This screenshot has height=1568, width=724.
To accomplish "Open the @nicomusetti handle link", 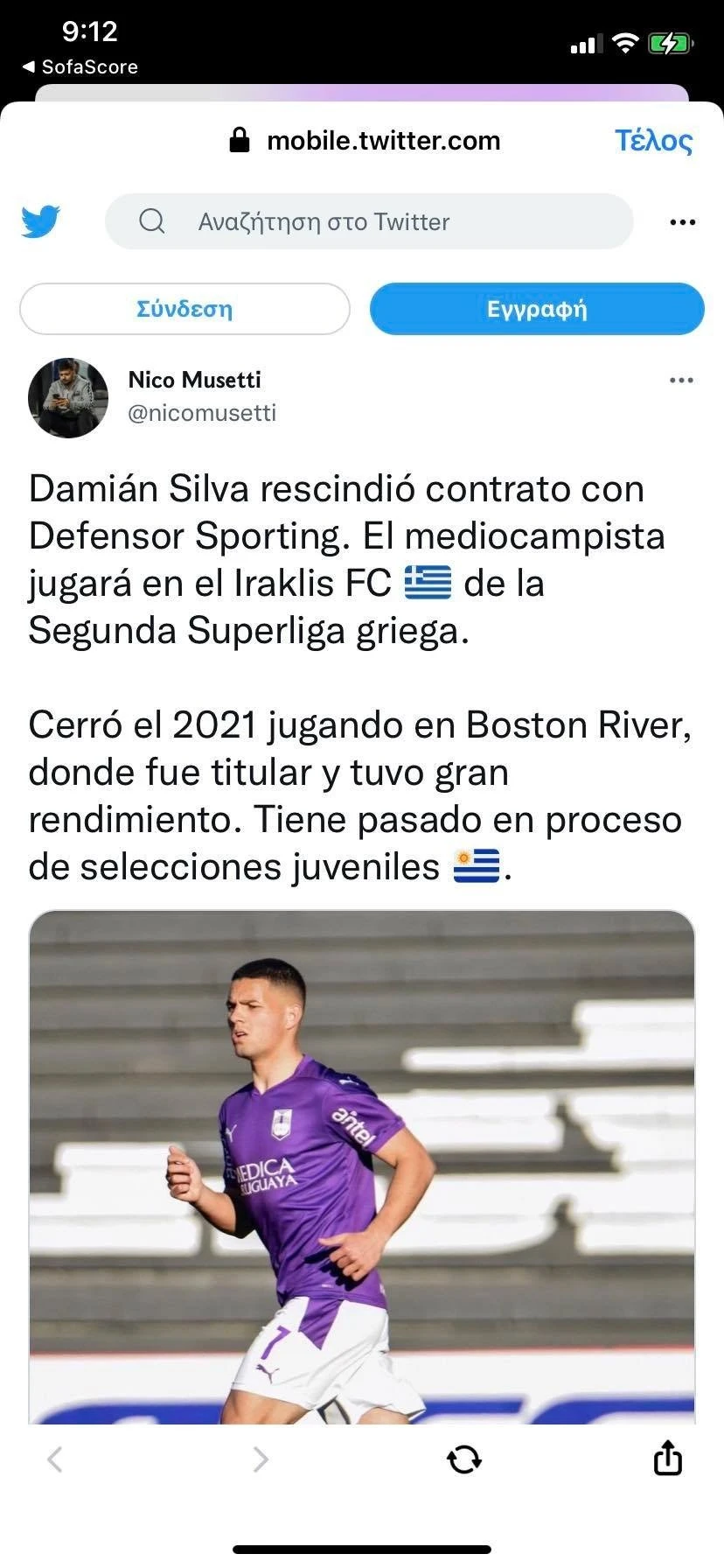I will (202, 413).
